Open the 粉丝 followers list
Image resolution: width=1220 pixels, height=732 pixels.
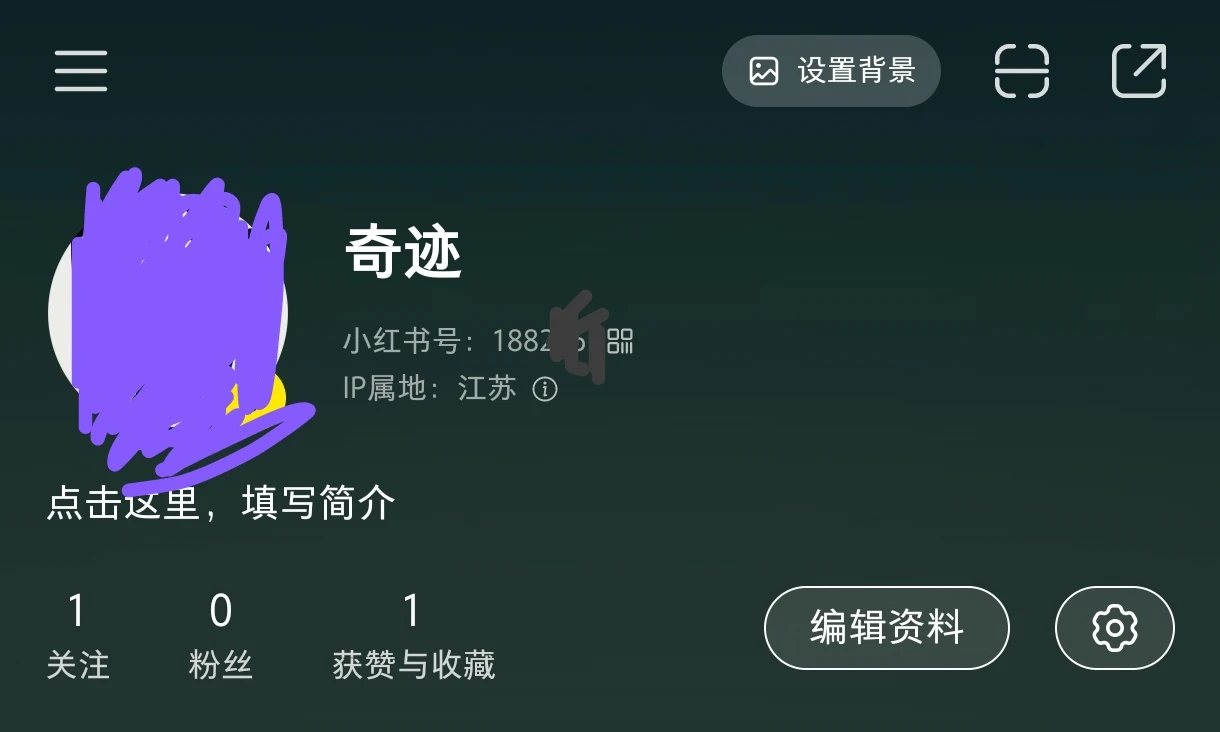220,636
